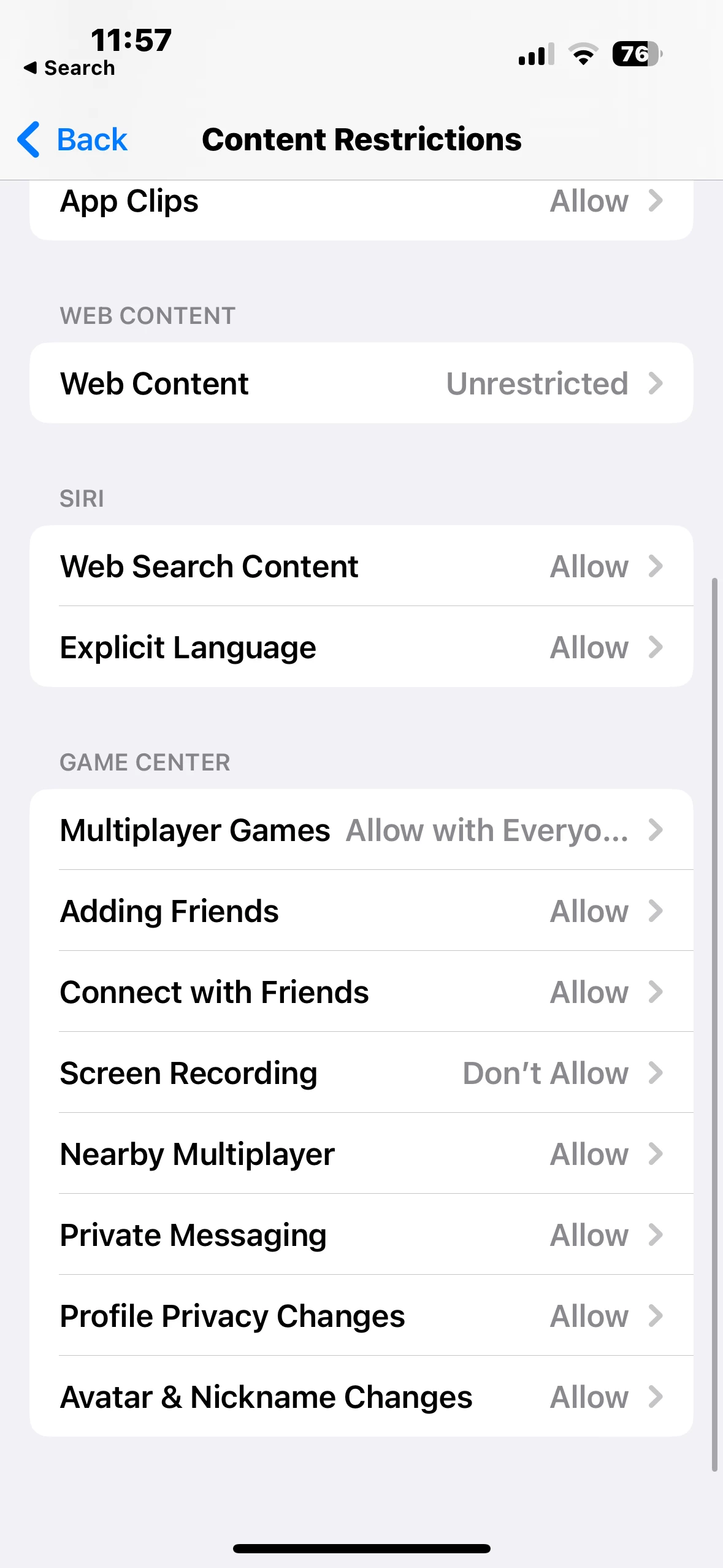Open Connect with Friends setting
The width and height of the screenshot is (723, 1568).
click(361, 992)
